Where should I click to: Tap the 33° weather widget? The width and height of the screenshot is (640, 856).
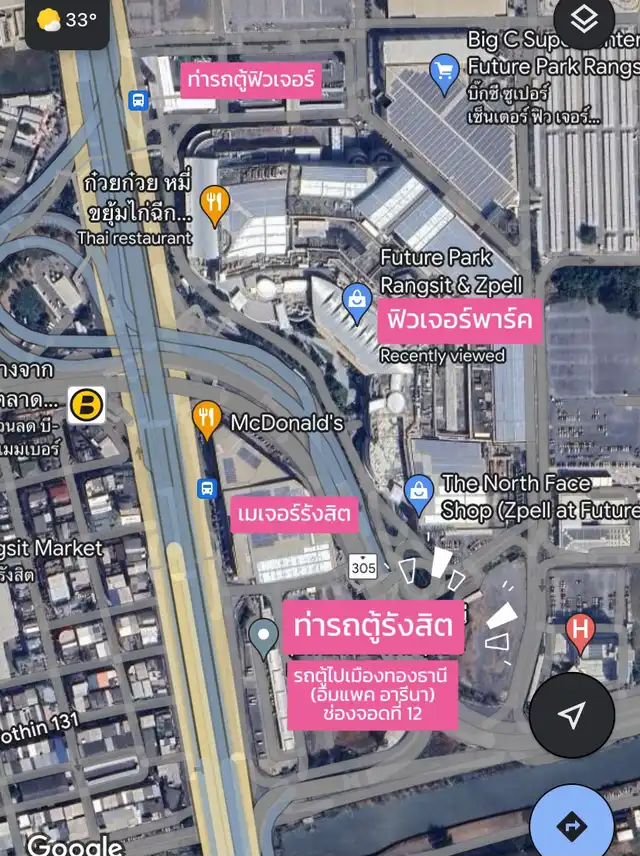67,21
